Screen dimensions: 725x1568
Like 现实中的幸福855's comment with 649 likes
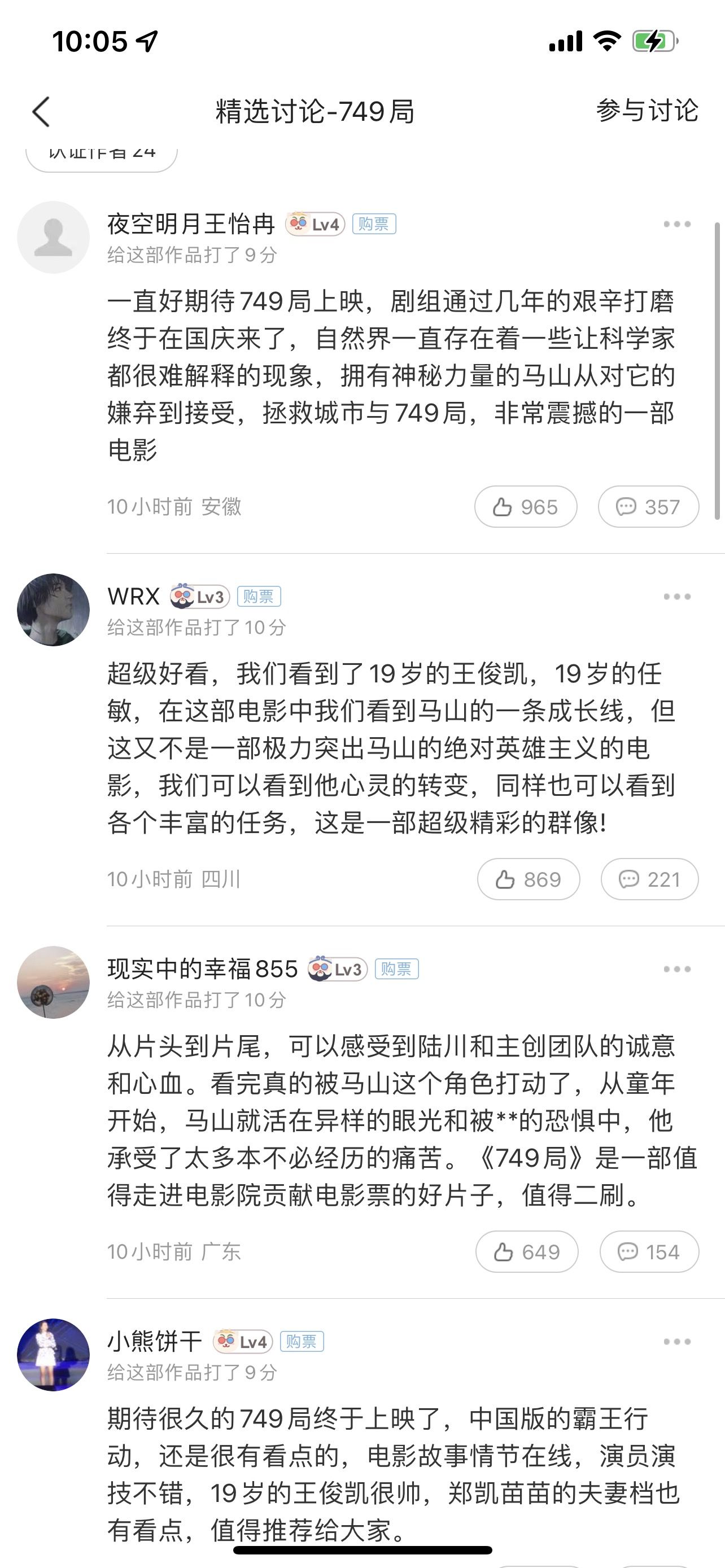click(x=527, y=1251)
